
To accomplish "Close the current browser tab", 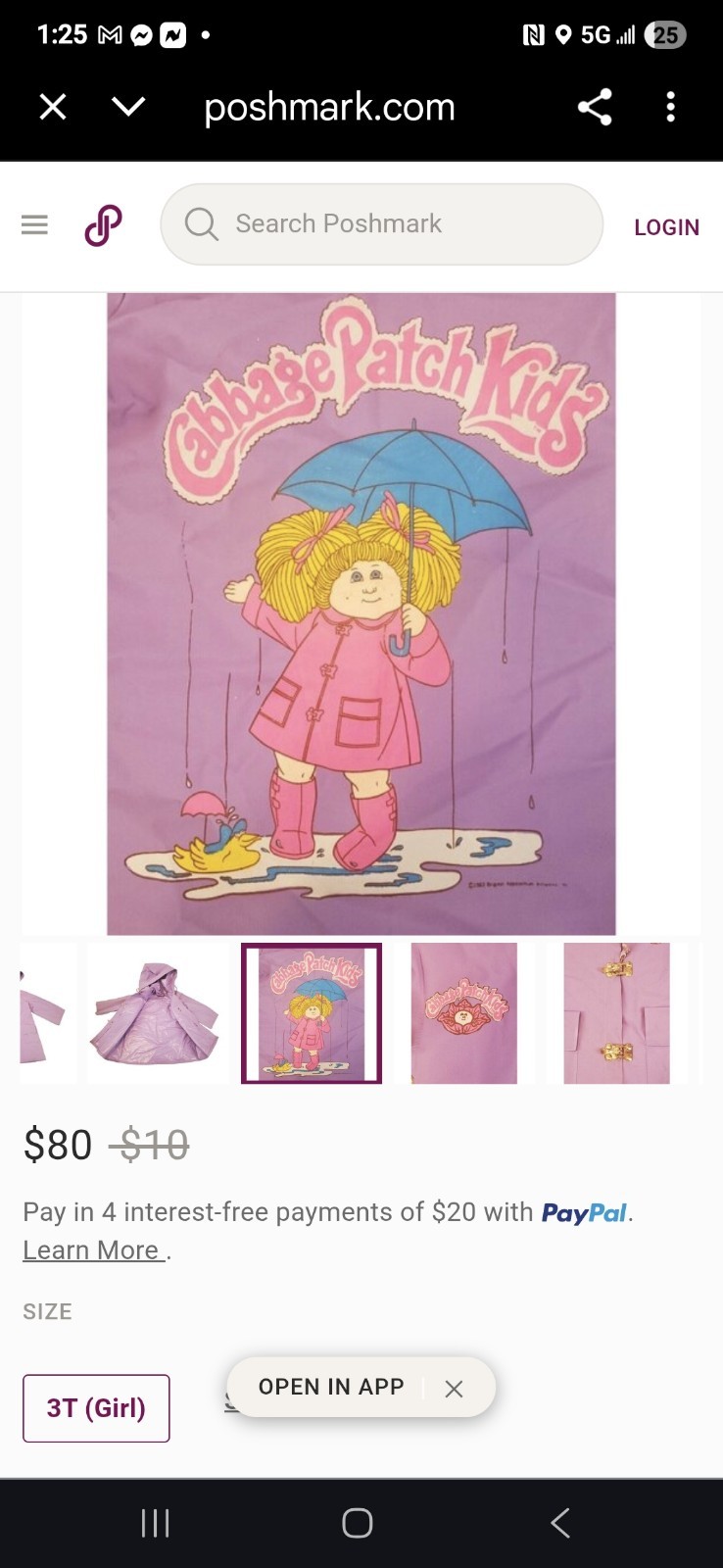I will click(52, 107).
